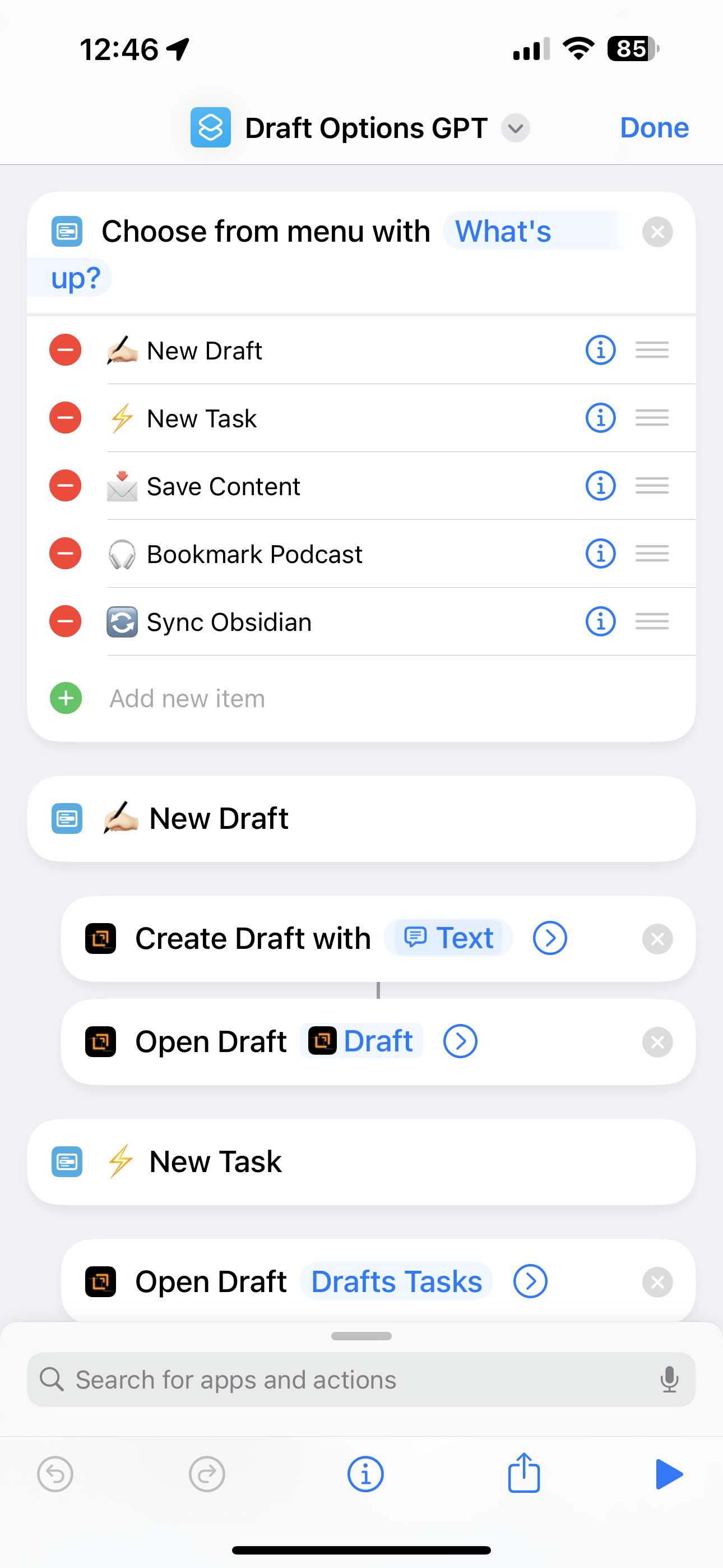Remove the New Draft menu item
The height and width of the screenshot is (1568, 723).
[x=66, y=350]
